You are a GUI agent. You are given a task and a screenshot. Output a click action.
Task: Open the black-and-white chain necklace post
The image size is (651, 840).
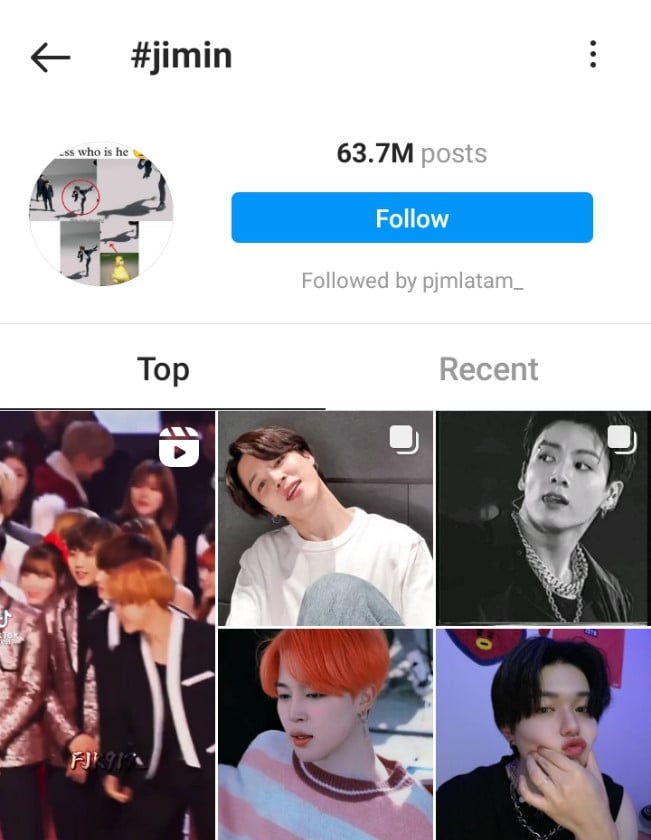coord(543,518)
